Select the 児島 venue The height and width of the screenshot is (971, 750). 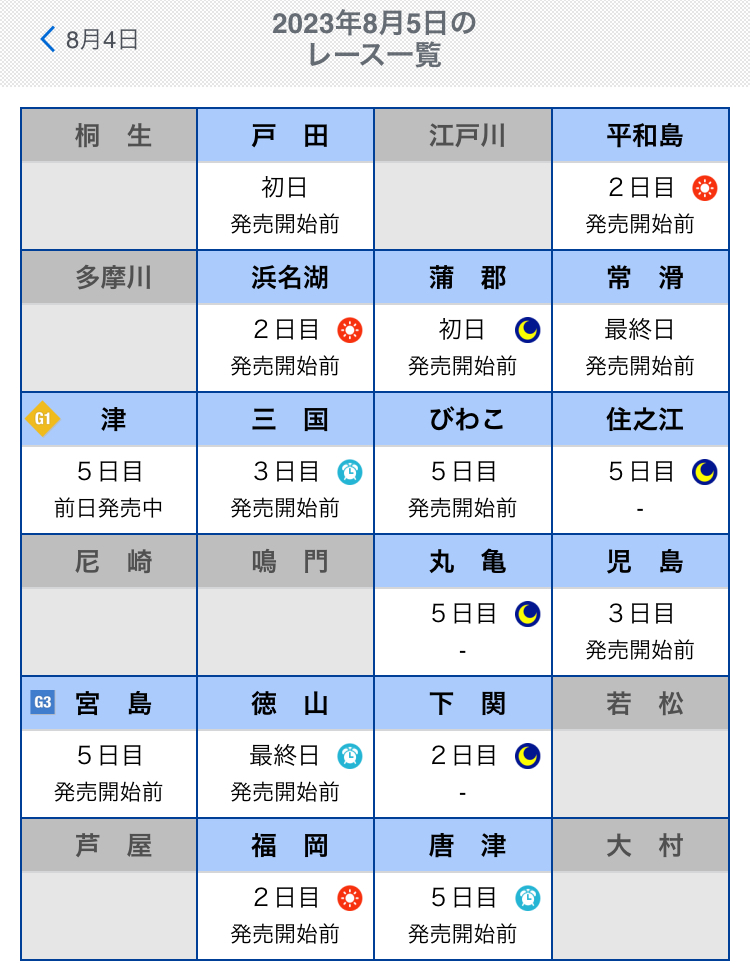641,606
